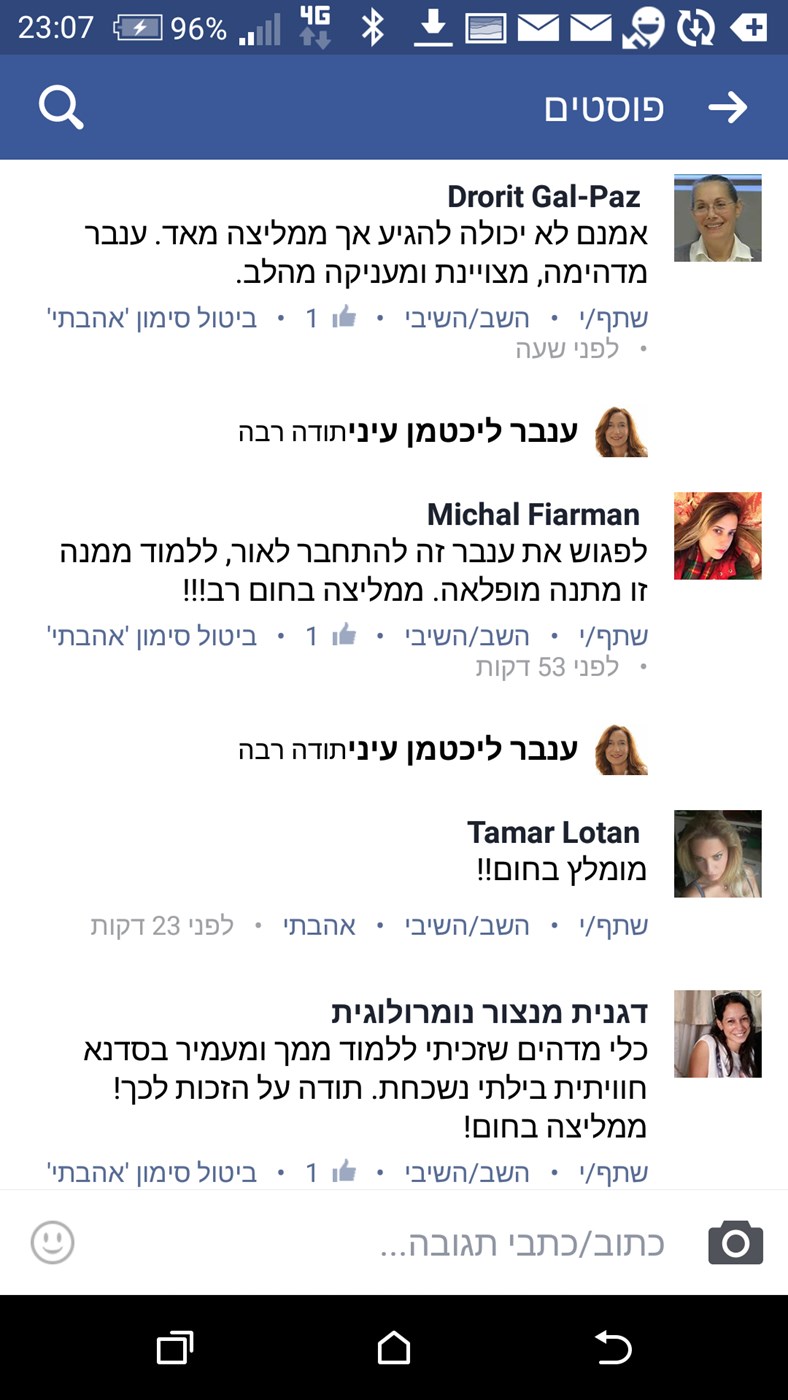
Task: Like Tamar Lotan's comment
Action: 319,926
